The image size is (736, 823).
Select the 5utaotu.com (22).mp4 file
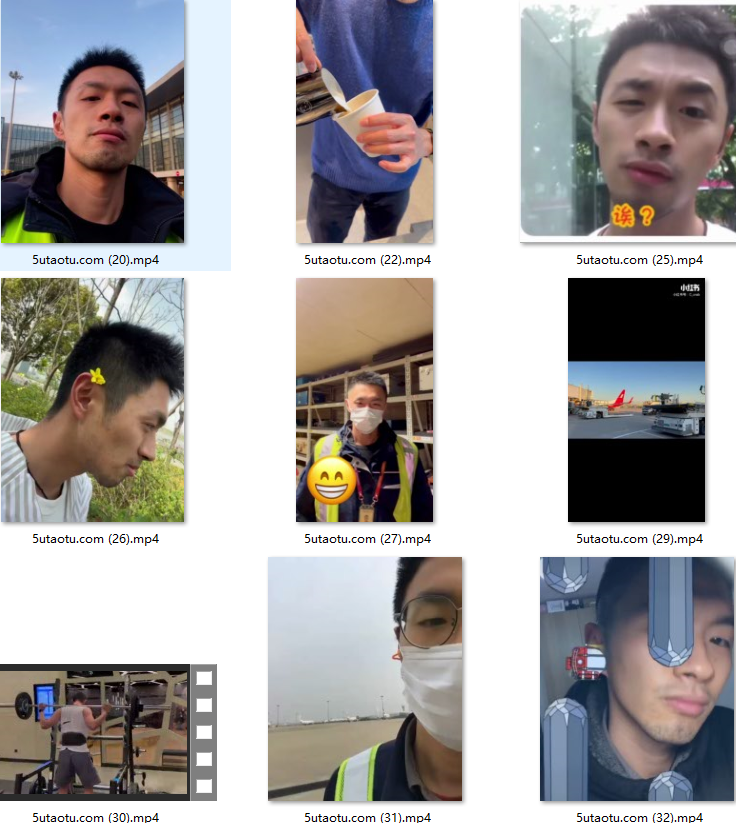coord(365,122)
